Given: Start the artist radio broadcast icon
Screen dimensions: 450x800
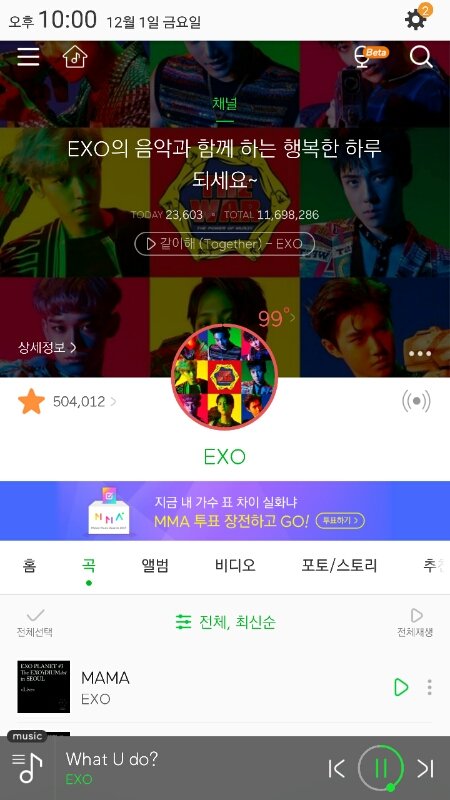Looking at the screenshot, I should coord(416,402).
